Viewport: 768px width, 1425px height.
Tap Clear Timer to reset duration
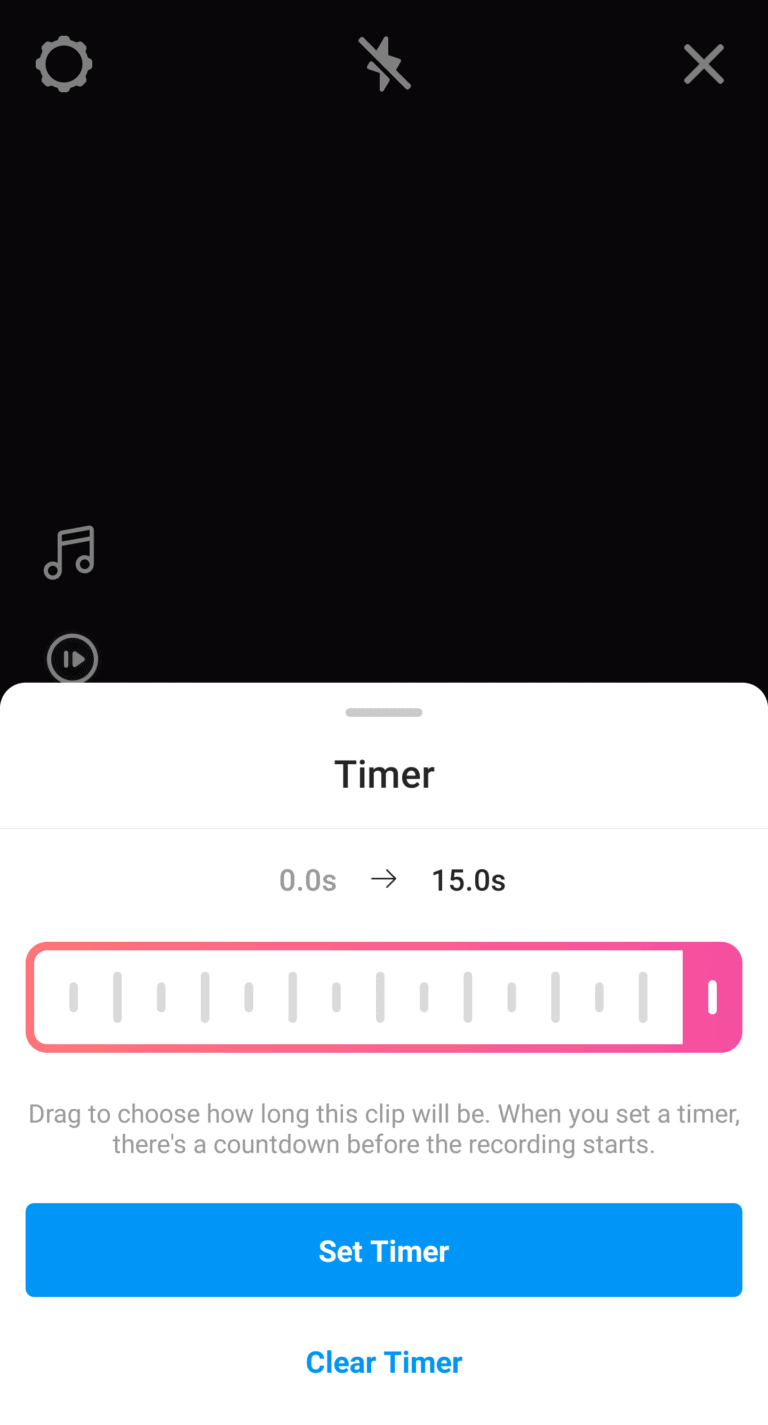pos(384,1362)
